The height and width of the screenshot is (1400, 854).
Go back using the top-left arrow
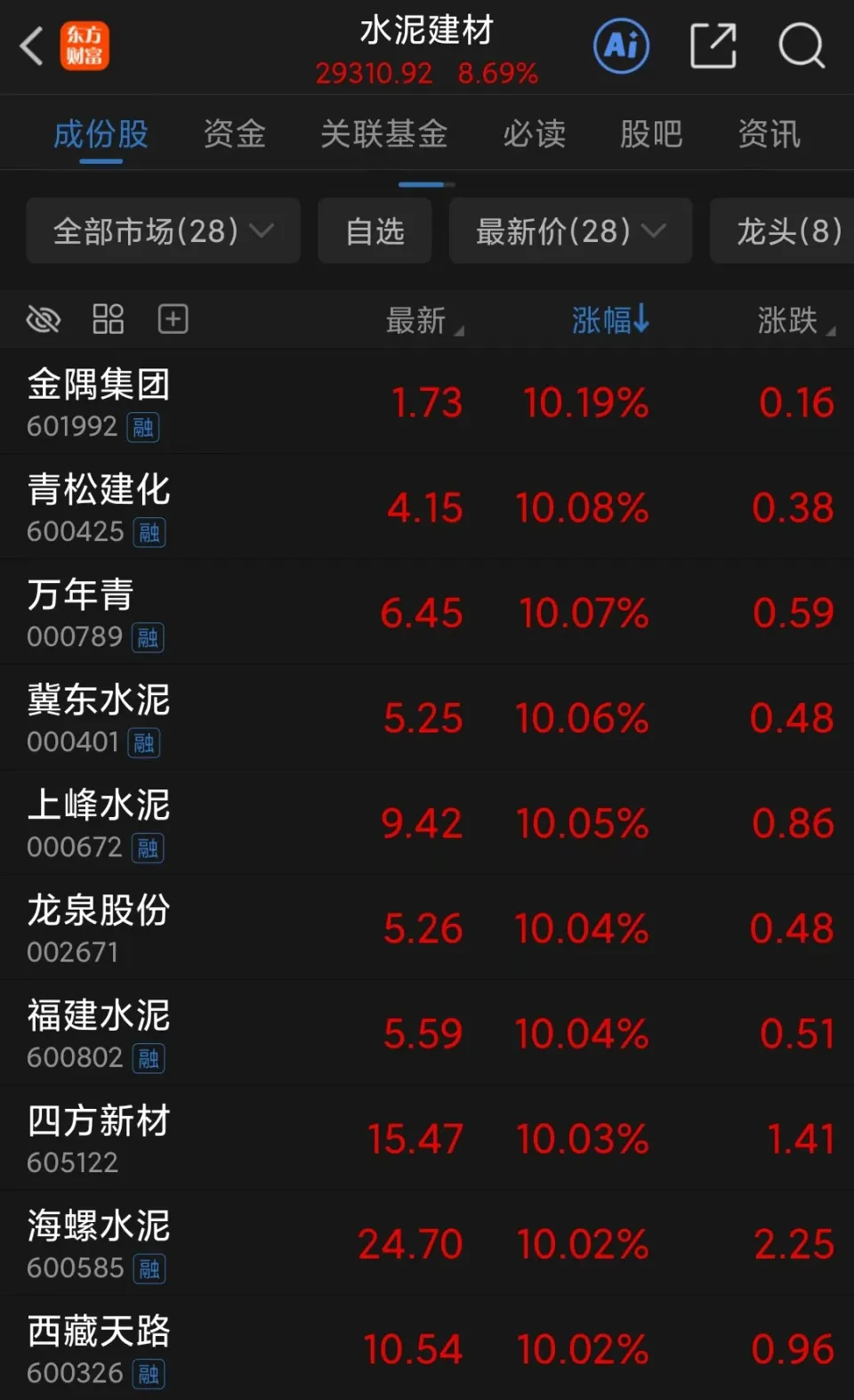[x=32, y=46]
